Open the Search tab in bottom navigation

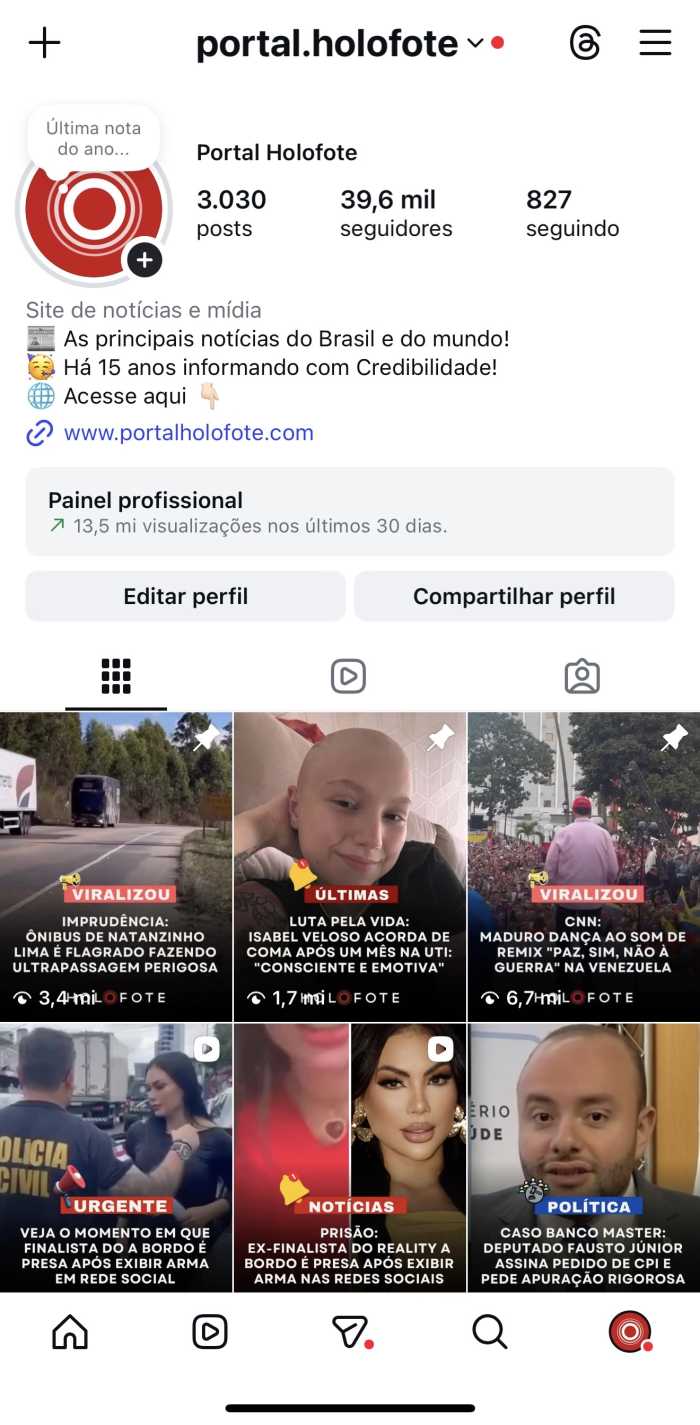(490, 1332)
